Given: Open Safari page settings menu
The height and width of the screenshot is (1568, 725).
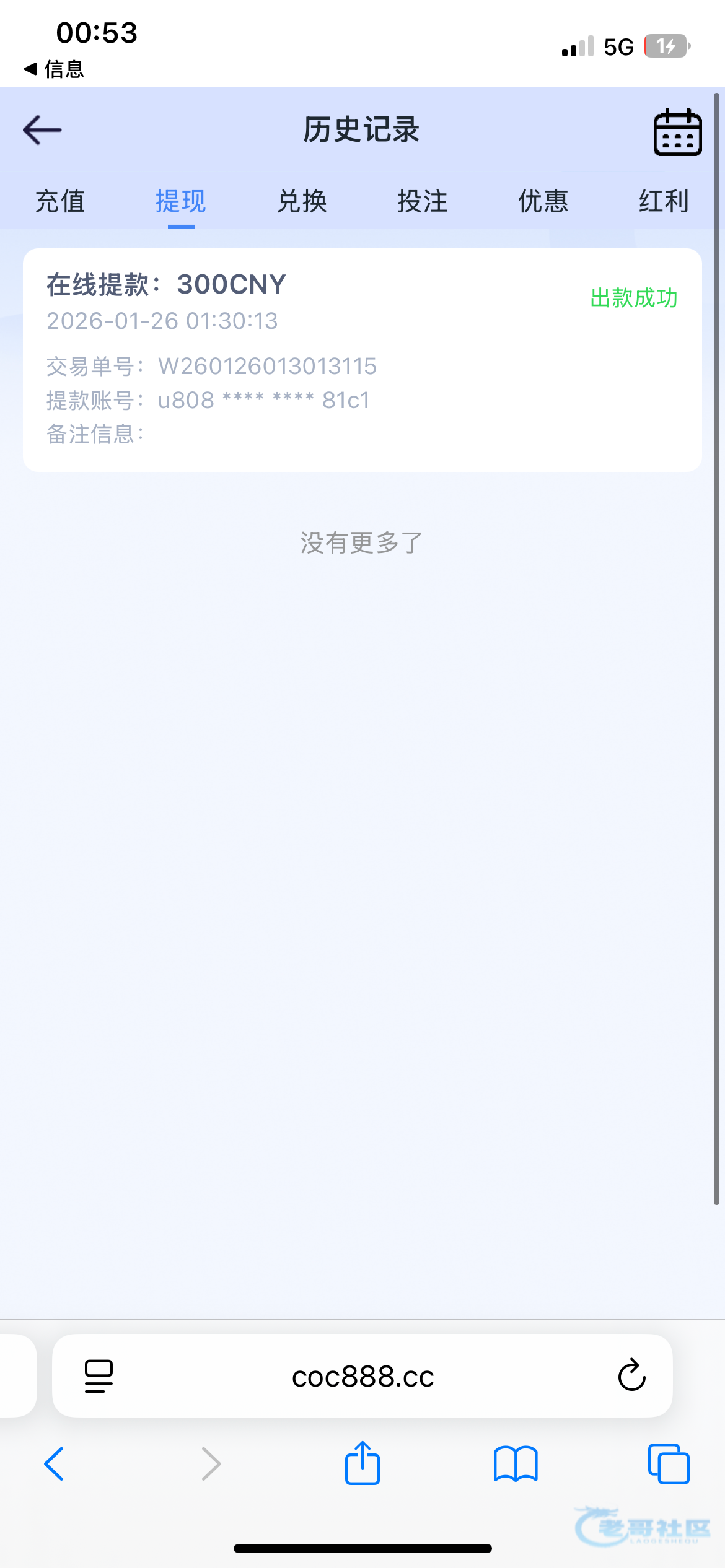Looking at the screenshot, I should (99, 1376).
